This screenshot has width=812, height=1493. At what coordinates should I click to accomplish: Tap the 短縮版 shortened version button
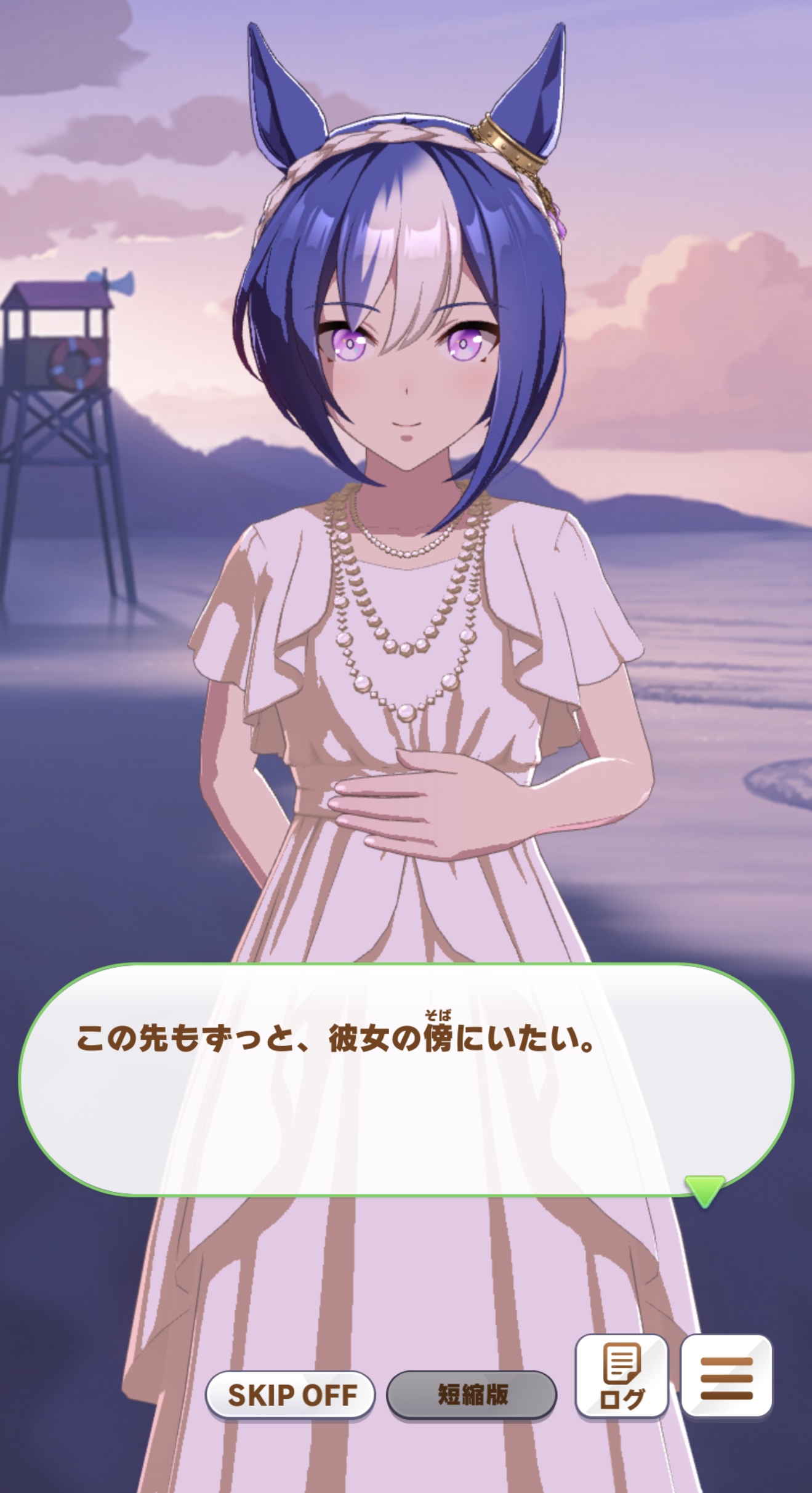(472, 1394)
